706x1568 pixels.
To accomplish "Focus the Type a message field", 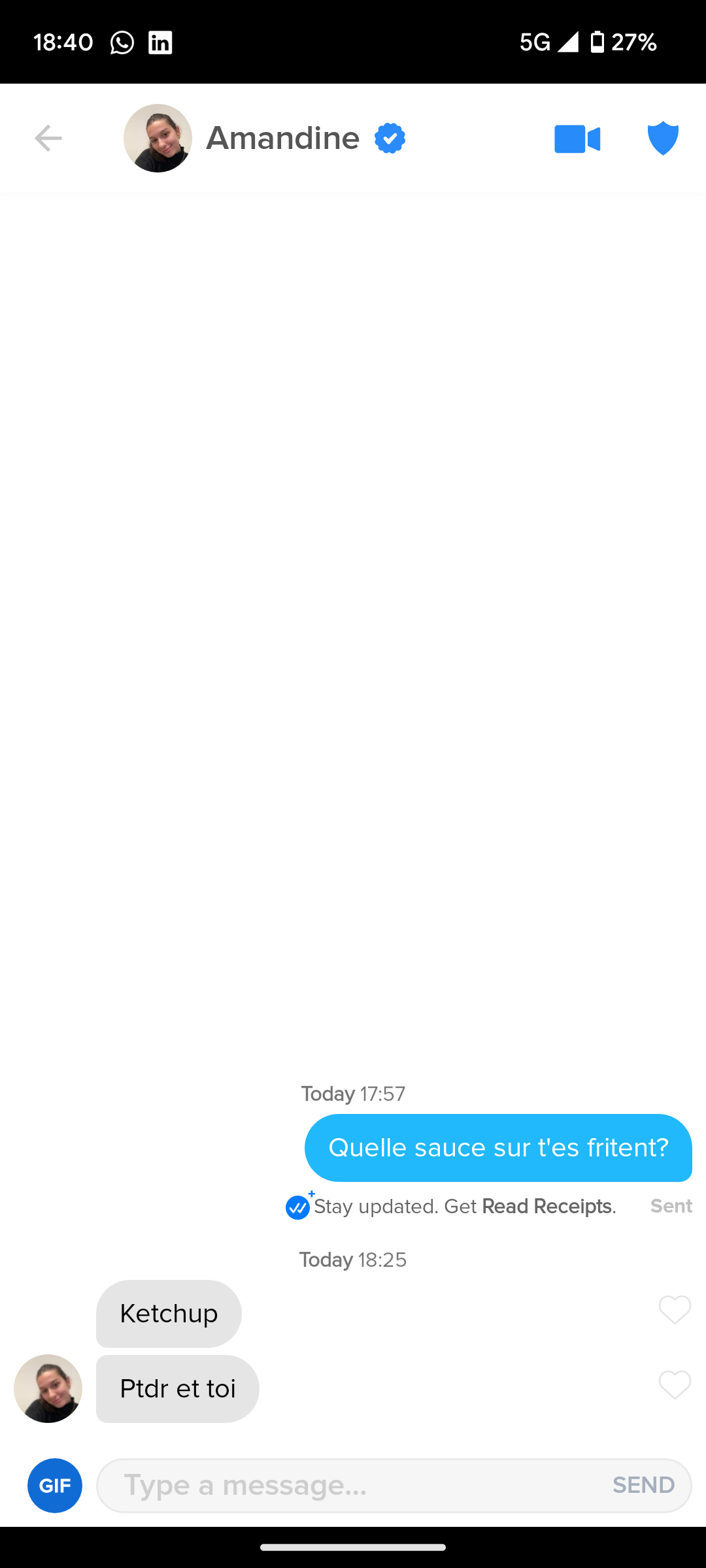I will 353,1486.
